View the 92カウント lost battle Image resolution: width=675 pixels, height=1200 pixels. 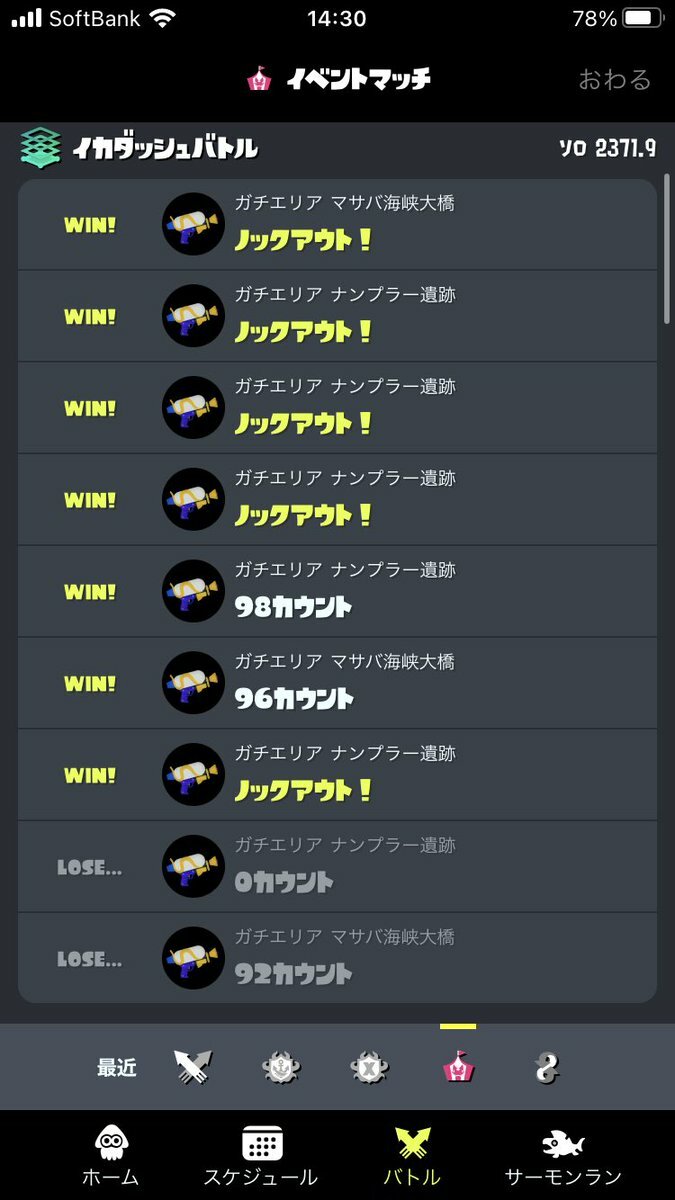click(x=337, y=958)
